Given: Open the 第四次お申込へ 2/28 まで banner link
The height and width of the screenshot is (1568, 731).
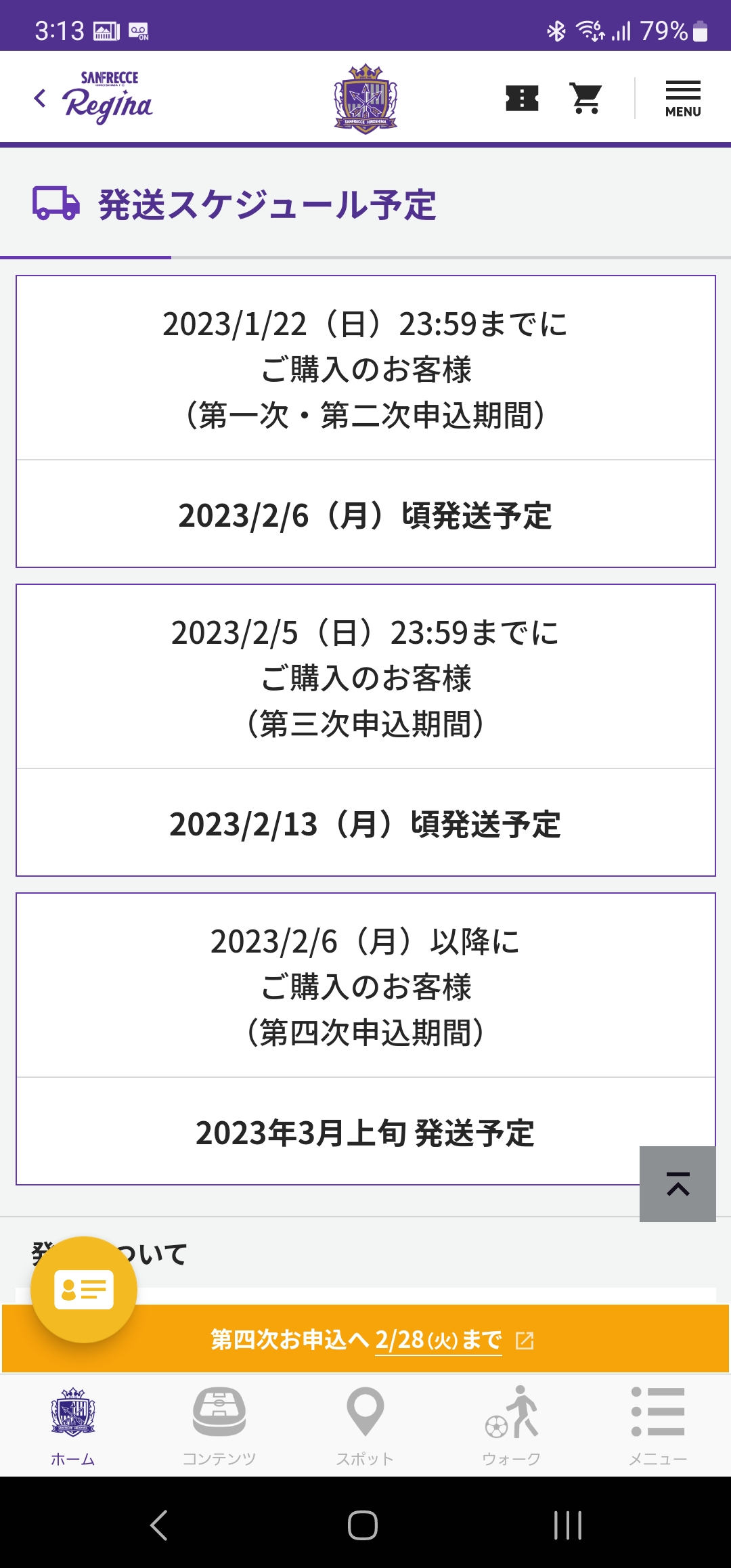Looking at the screenshot, I should click(x=365, y=1339).
